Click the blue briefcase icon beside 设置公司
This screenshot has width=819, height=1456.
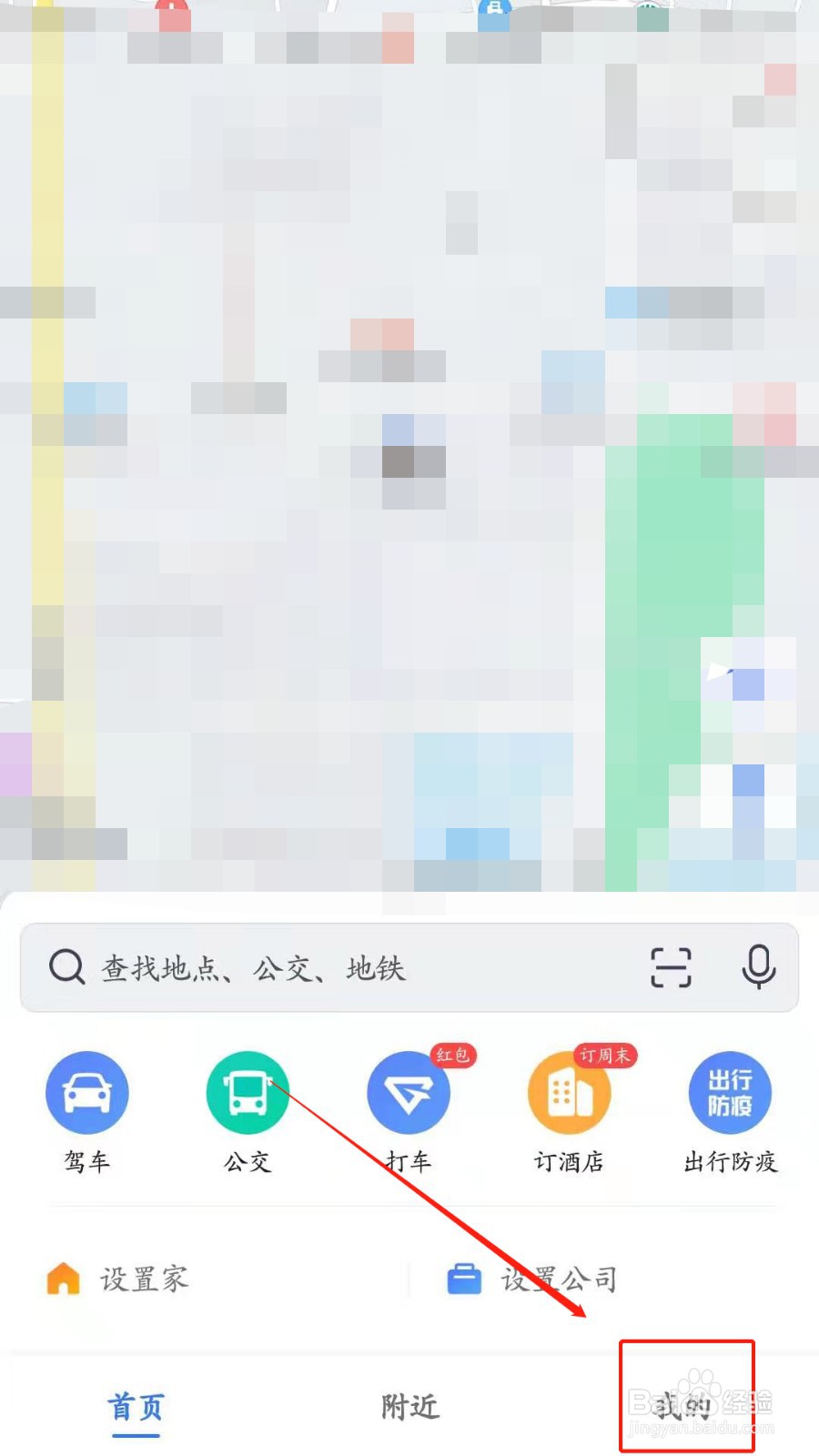pyautogui.click(x=464, y=1279)
